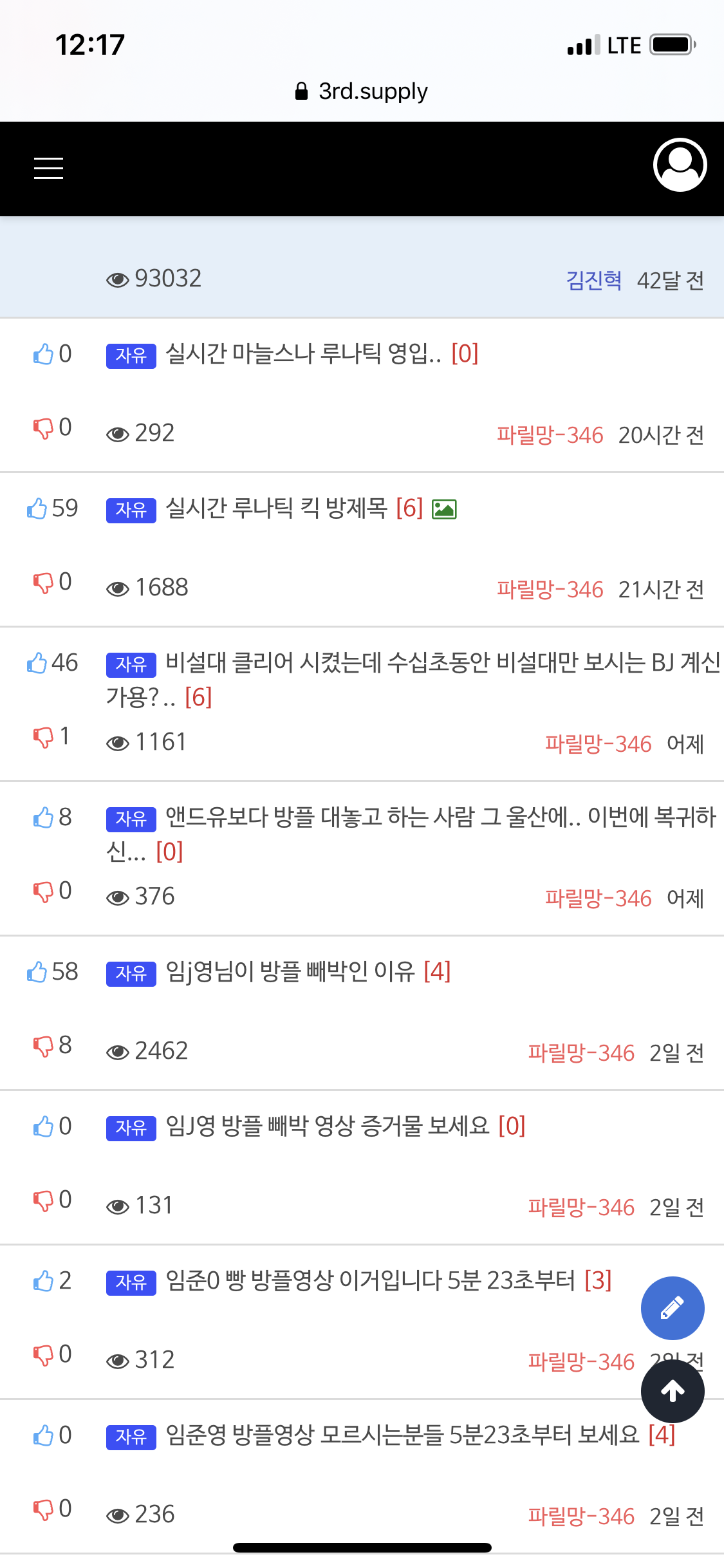Image resolution: width=724 pixels, height=1568 pixels.
Task: Open post '임준영 방플영상 모르시는분들'
Action: (402, 1435)
